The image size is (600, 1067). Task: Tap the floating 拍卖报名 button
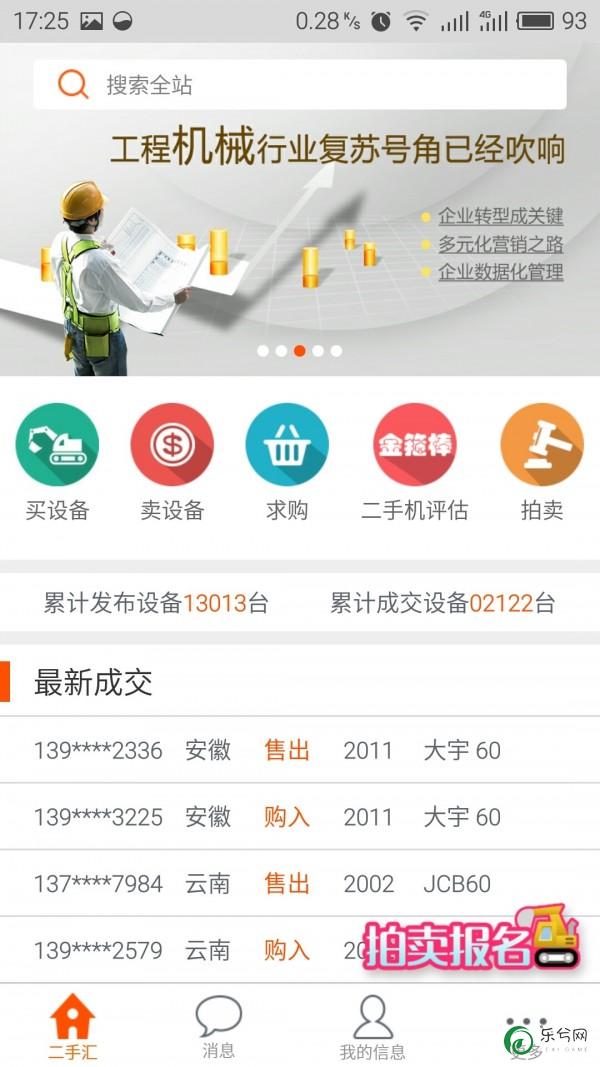click(x=470, y=940)
